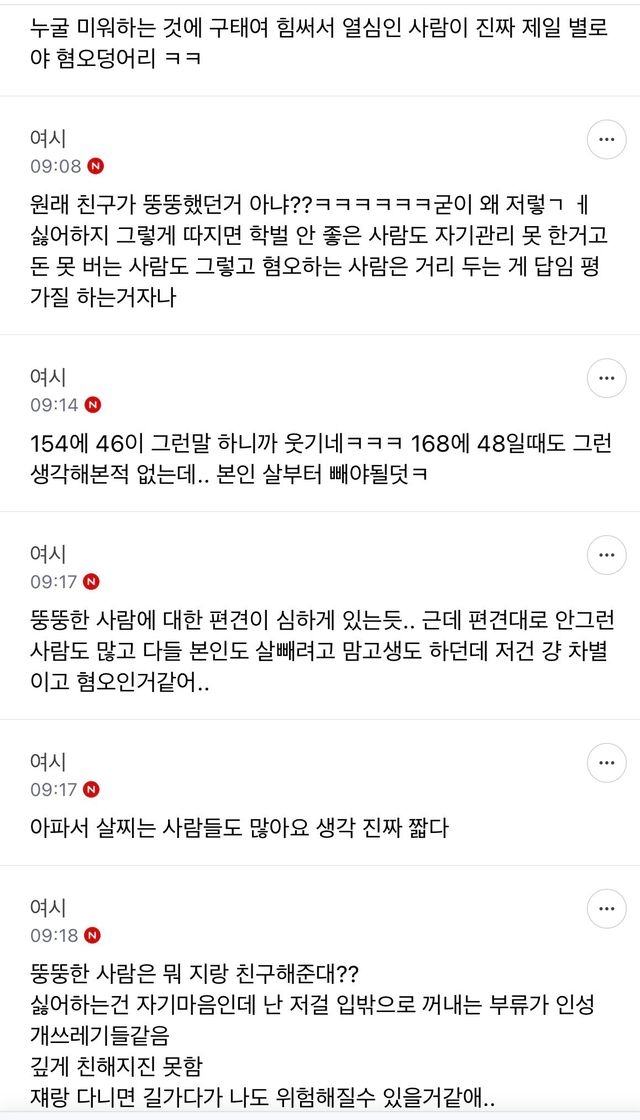The height and width of the screenshot is (1120, 640).
Task: Tap the three-dot menu on the '아파서 살찌는 사람들도 많아요' comment
Action: point(606,764)
